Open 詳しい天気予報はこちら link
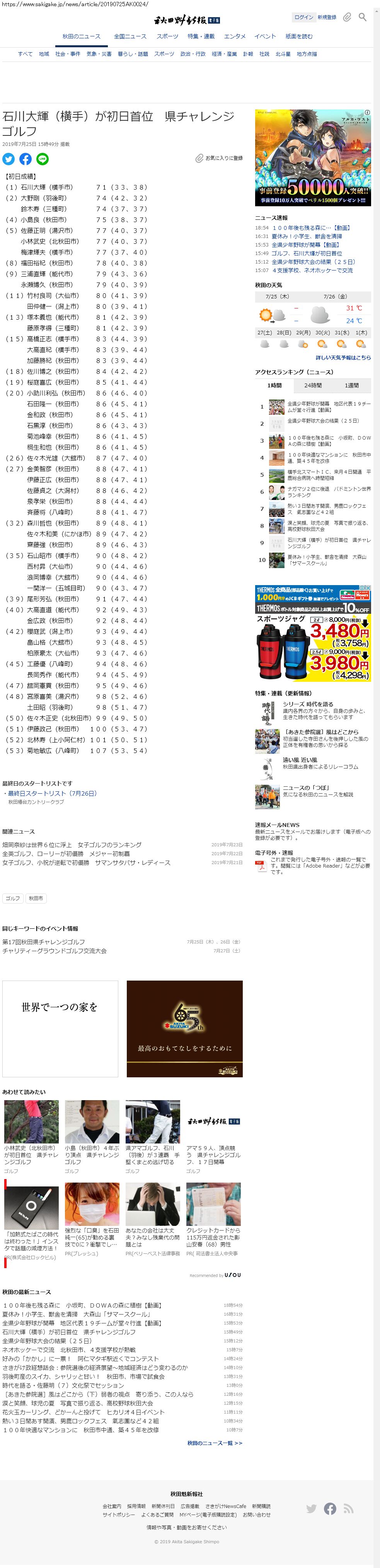This screenshot has height=1568, width=380. [343, 357]
